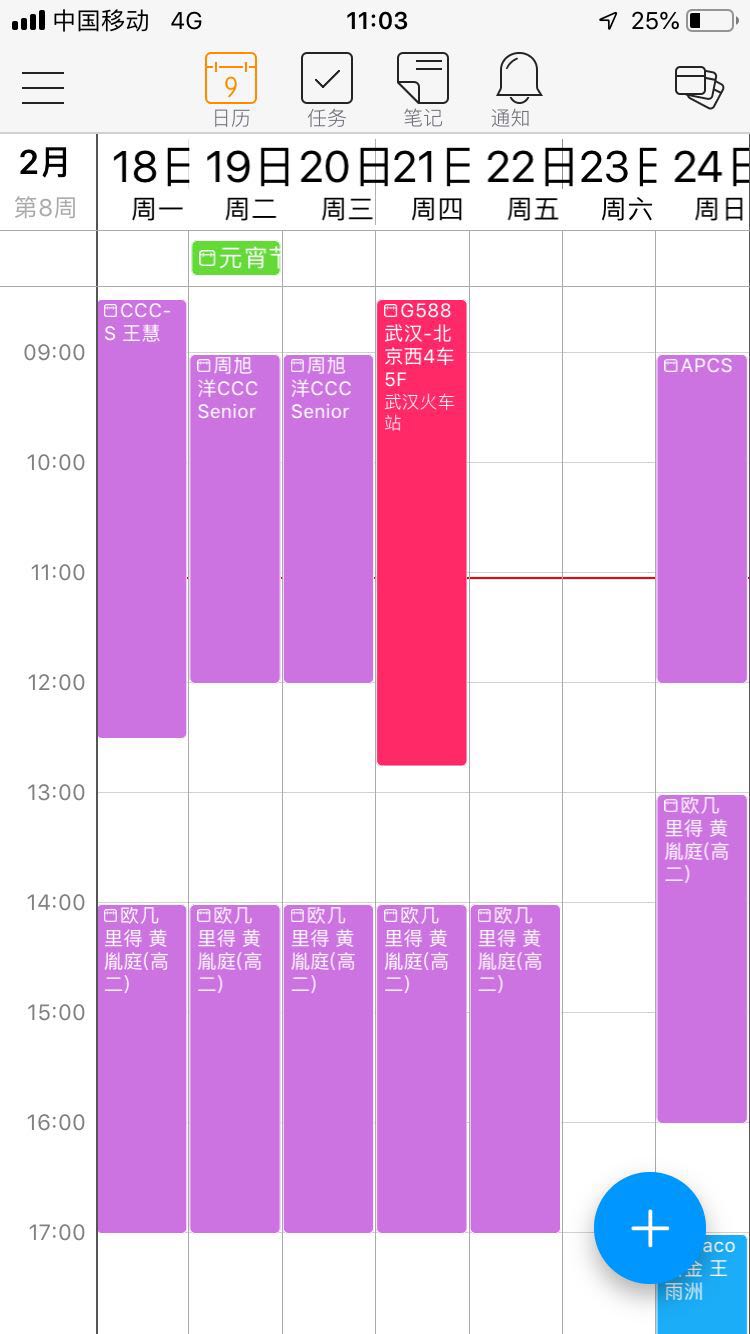Open Friday's 欧几里得 黄胤庭 afternoon event
The height and width of the screenshot is (1334, 750).
tap(515, 1068)
